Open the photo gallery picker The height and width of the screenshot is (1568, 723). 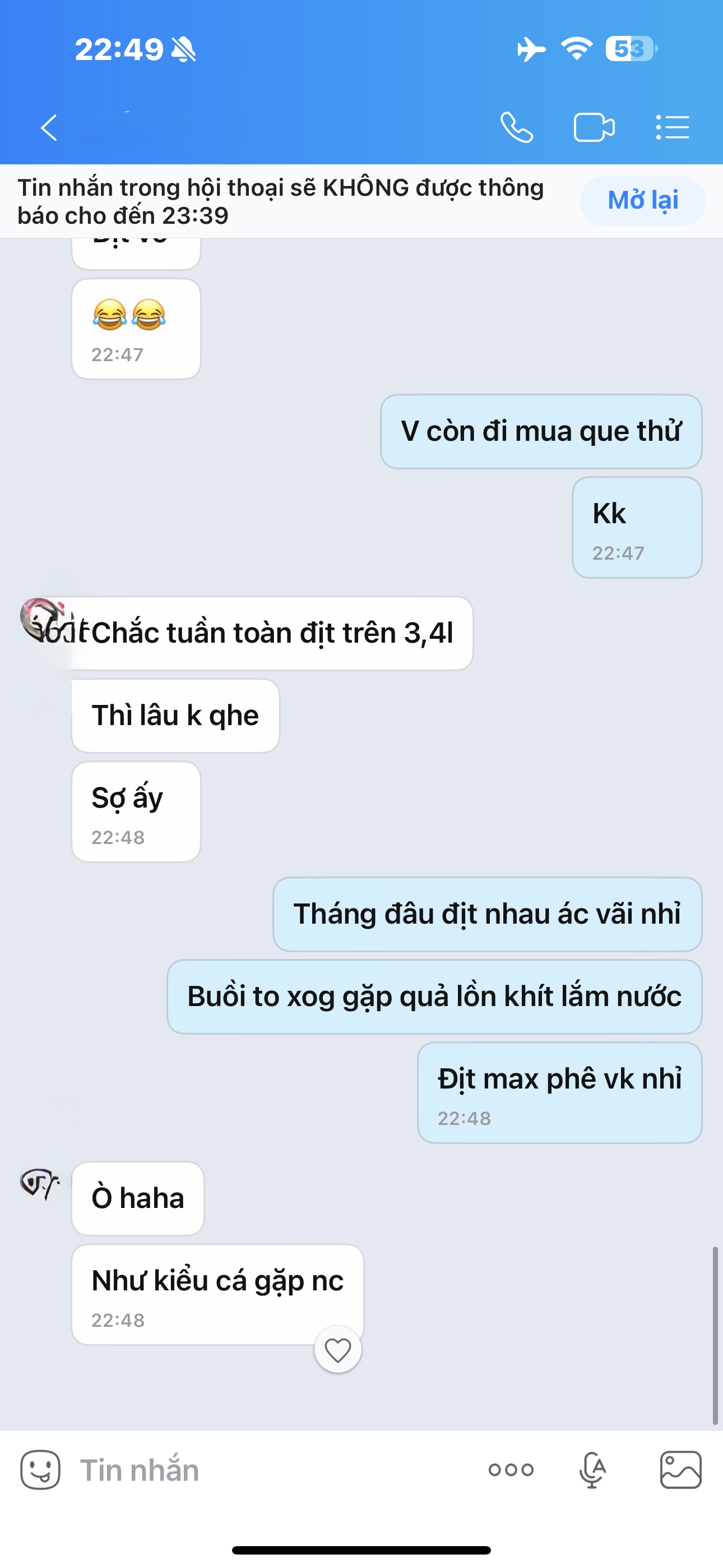point(680,1470)
